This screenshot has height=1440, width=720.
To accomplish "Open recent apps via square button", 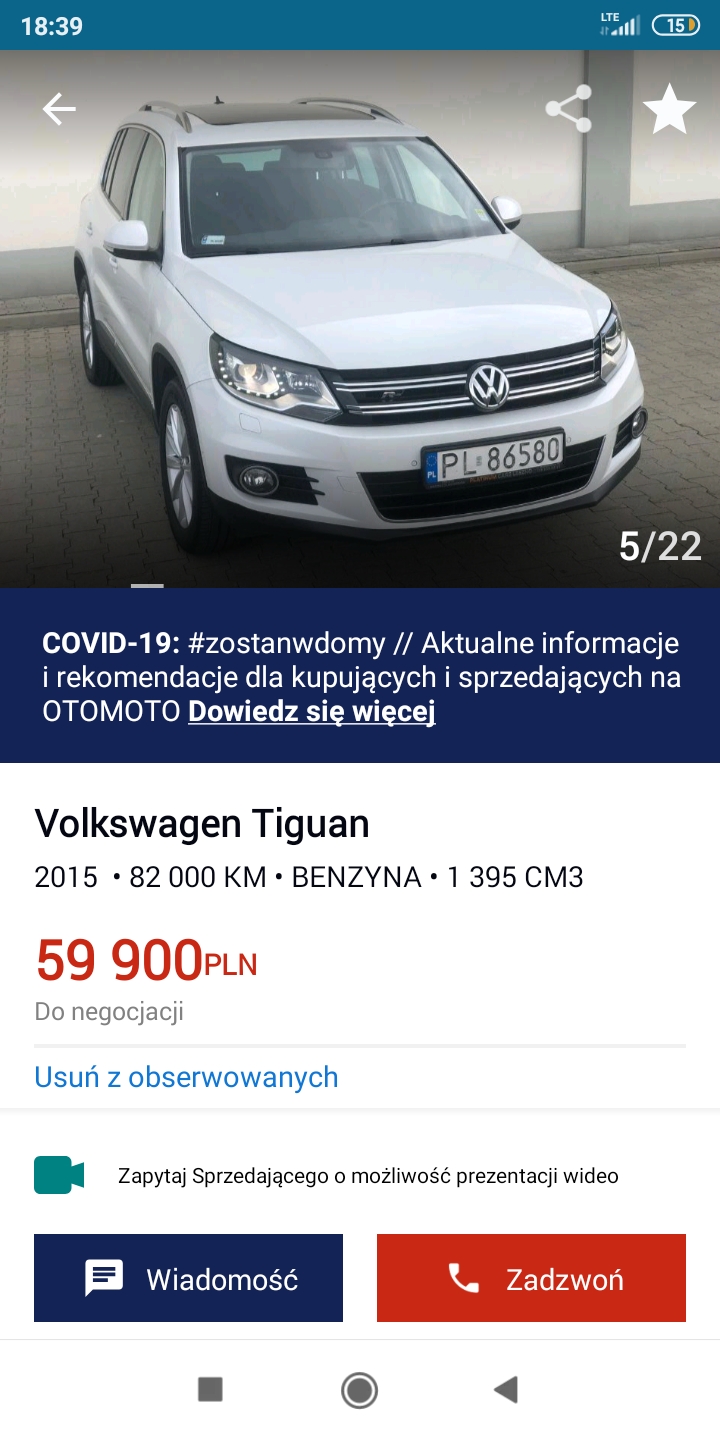I will pos(210,1389).
